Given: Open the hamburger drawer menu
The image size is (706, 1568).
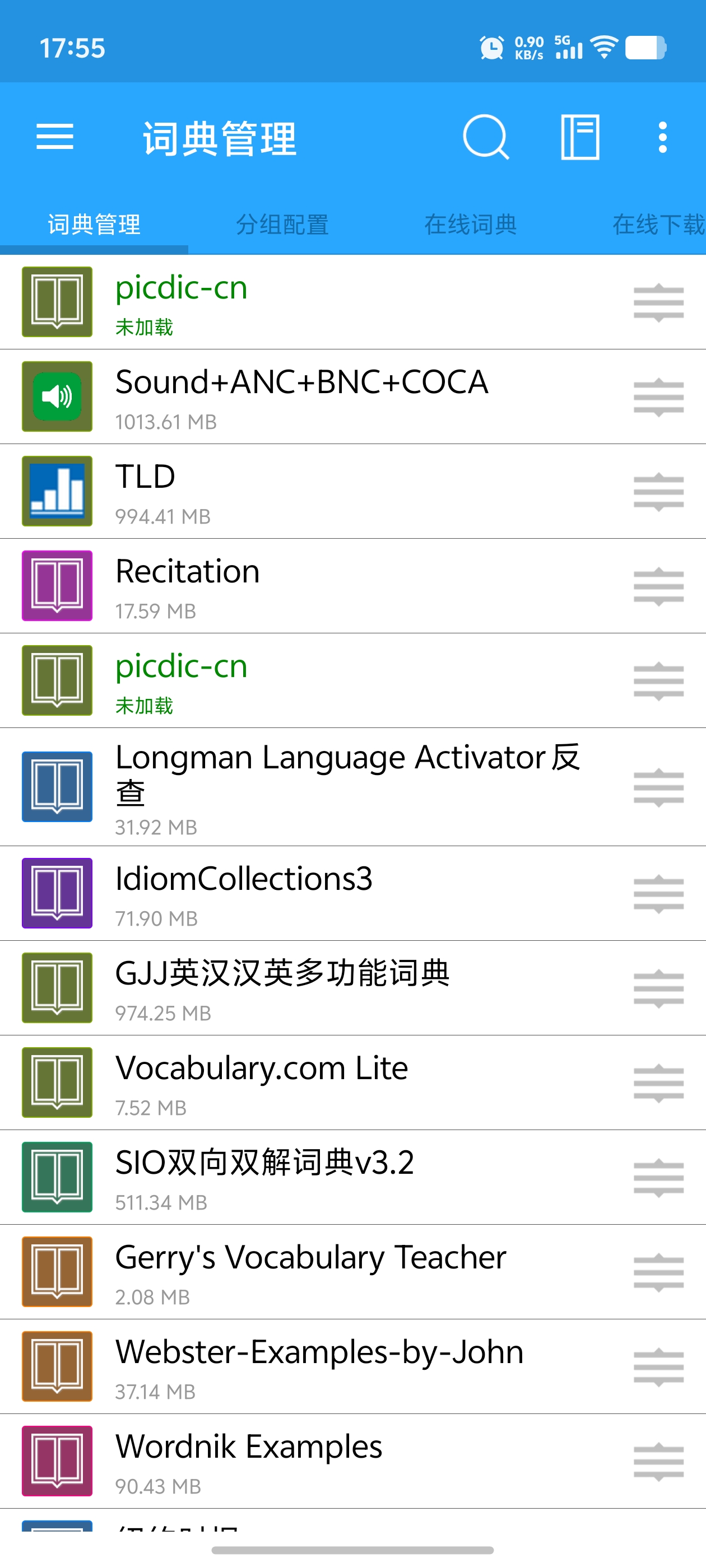Looking at the screenshot, I should 55,137.
